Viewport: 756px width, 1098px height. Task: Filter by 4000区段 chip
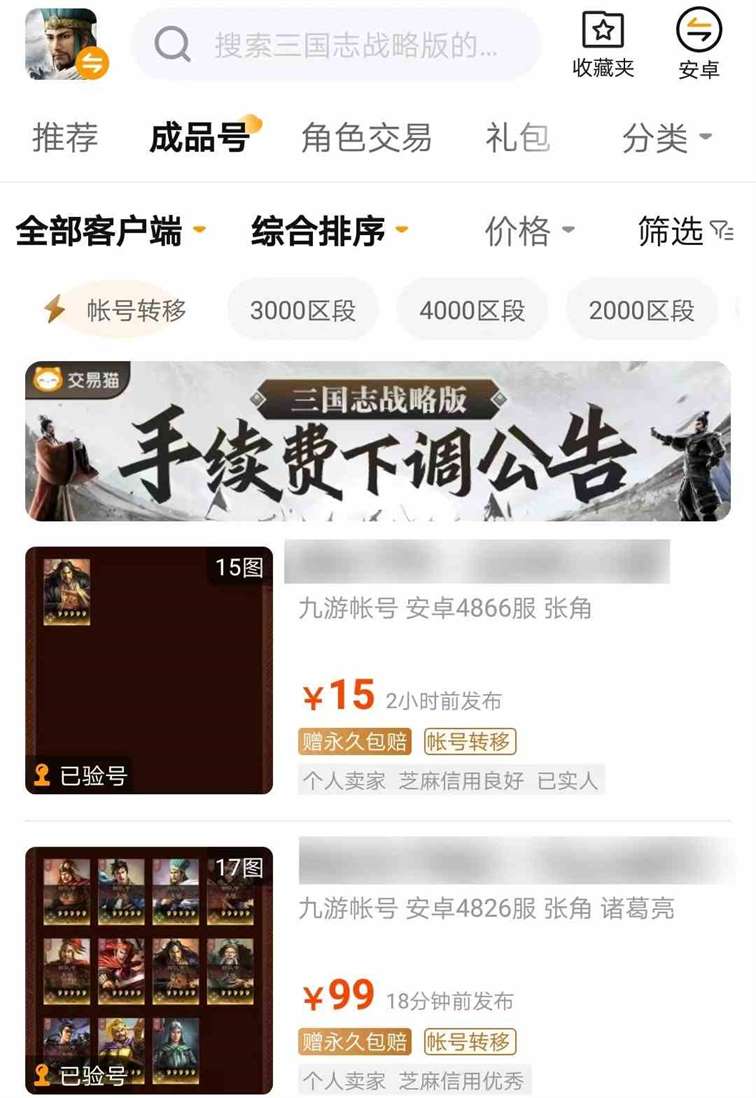point(472,310)
